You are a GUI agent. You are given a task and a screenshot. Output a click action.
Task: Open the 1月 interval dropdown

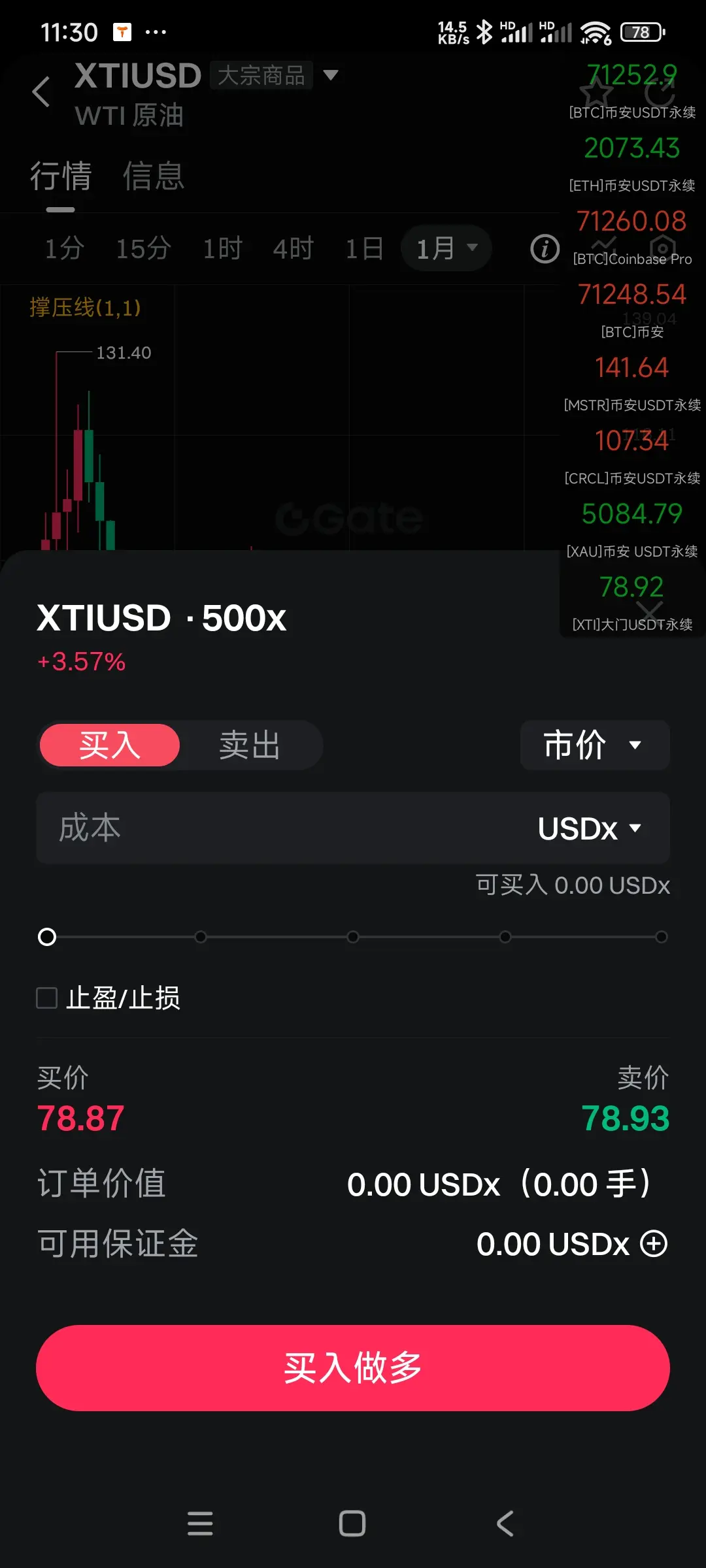pyautogui.click(x=446, y=248)
